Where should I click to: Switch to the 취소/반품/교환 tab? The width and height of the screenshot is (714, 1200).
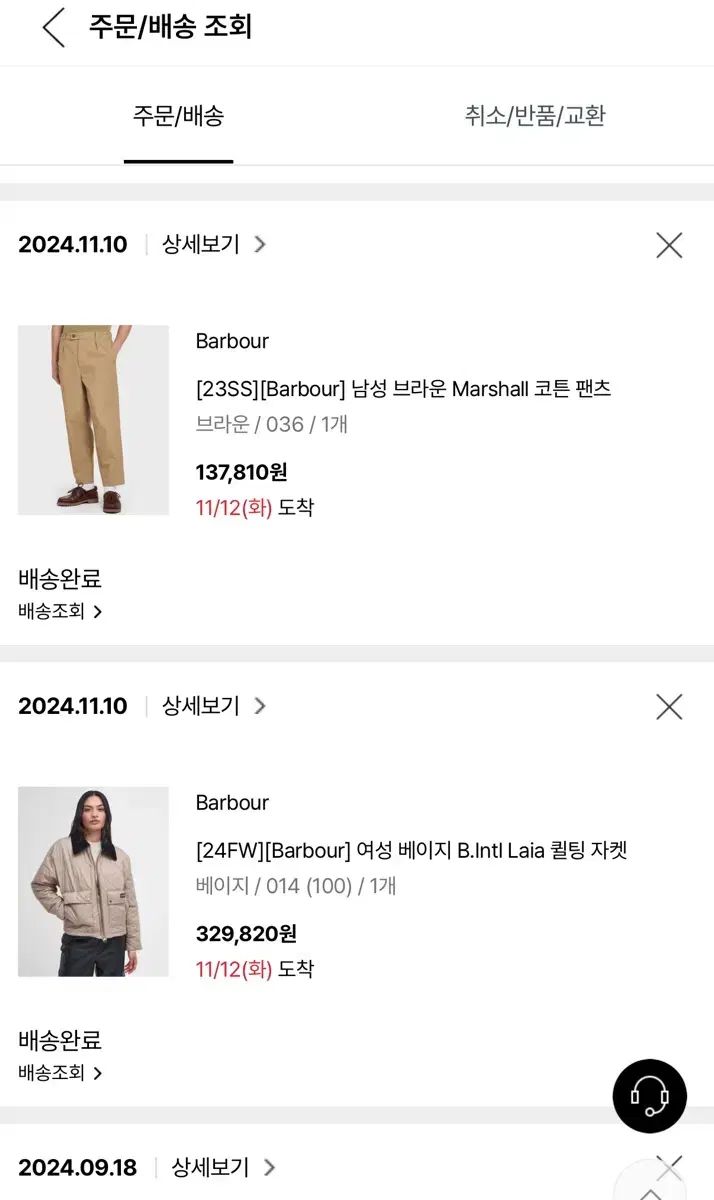[x=535, y=116]
